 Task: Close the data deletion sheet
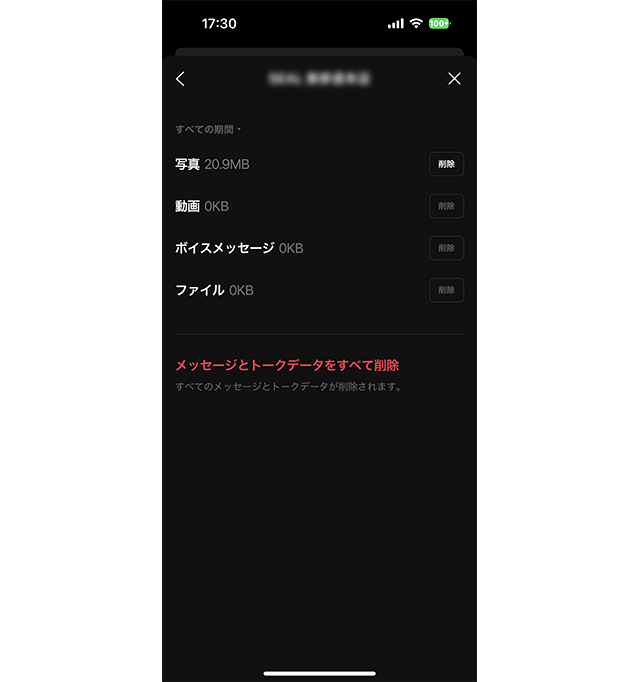pos(454,79)
